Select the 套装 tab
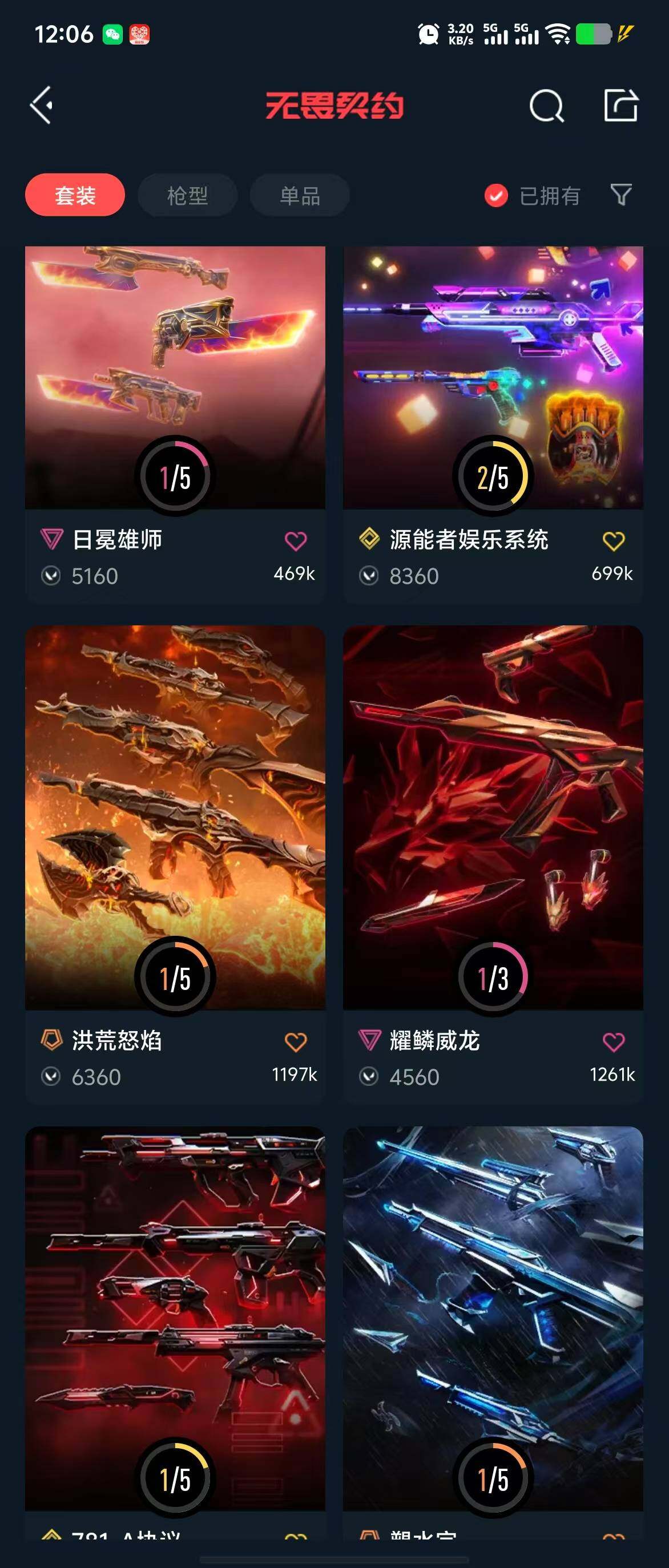 point(75,195)
